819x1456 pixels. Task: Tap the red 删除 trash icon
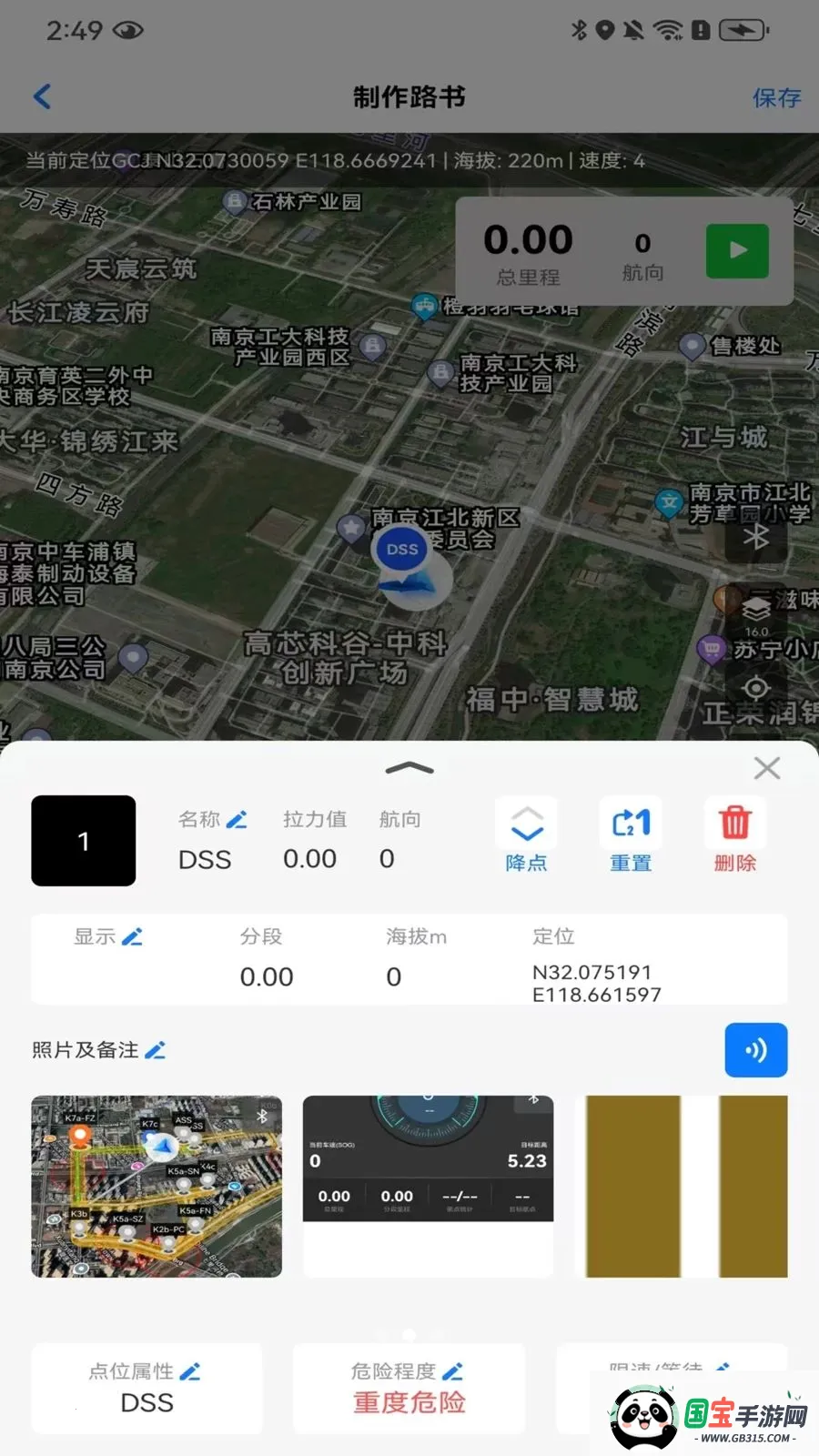click(x=733, y=824)
